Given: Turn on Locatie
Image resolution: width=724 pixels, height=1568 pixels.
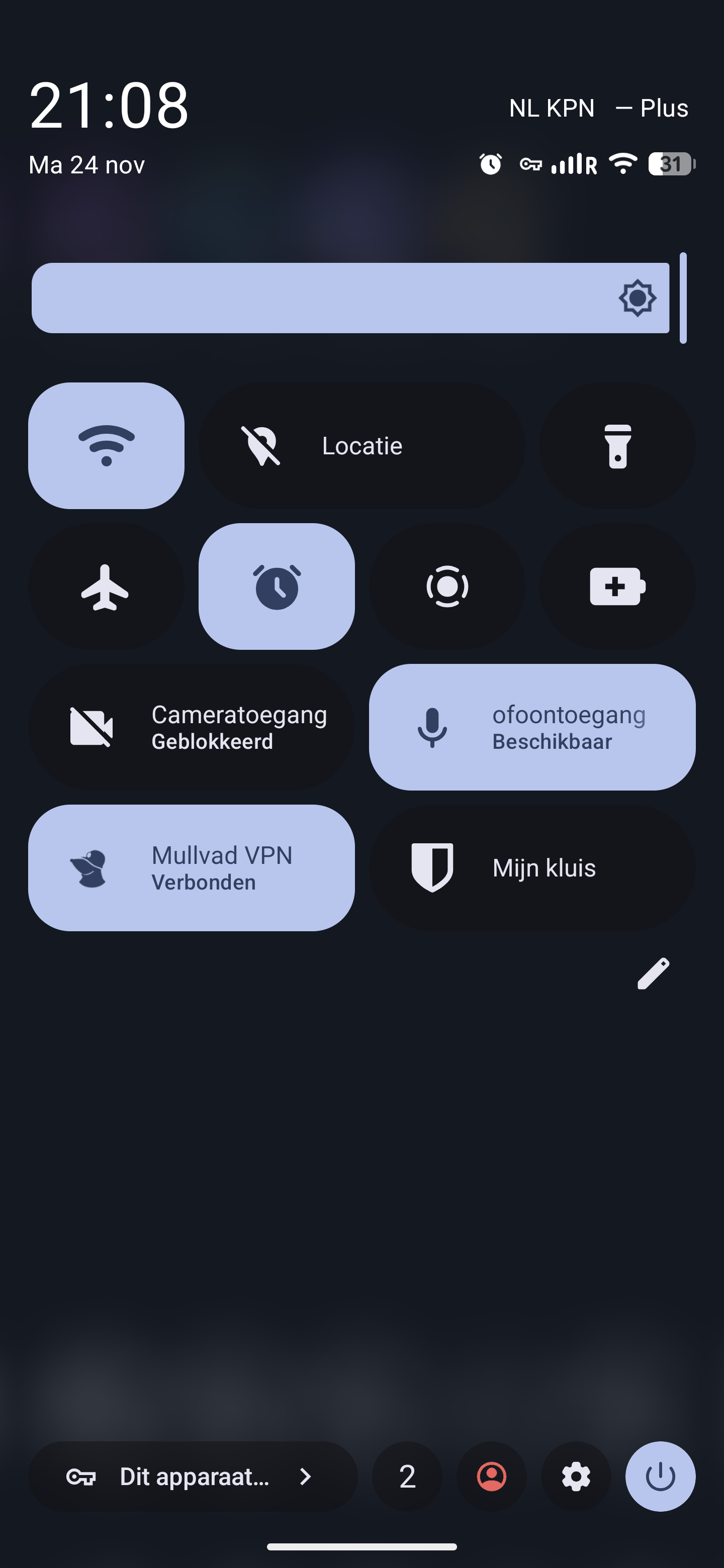Looking at the screenshot, I should [x=361, y=445].
